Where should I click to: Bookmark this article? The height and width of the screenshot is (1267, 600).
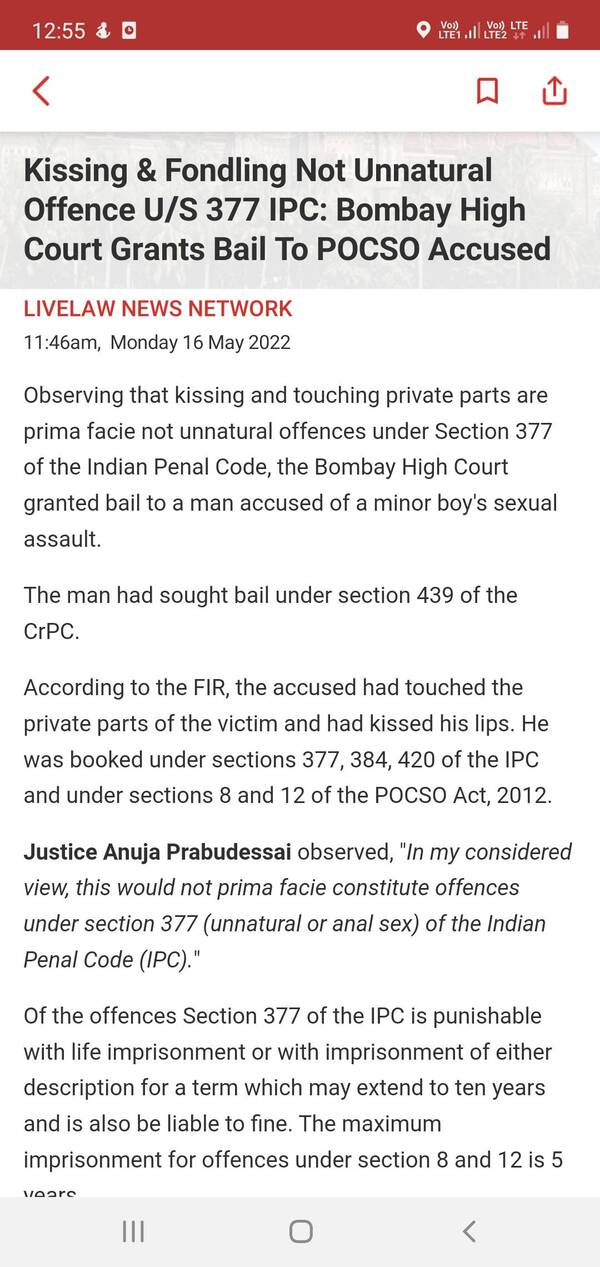click(487, 91)
